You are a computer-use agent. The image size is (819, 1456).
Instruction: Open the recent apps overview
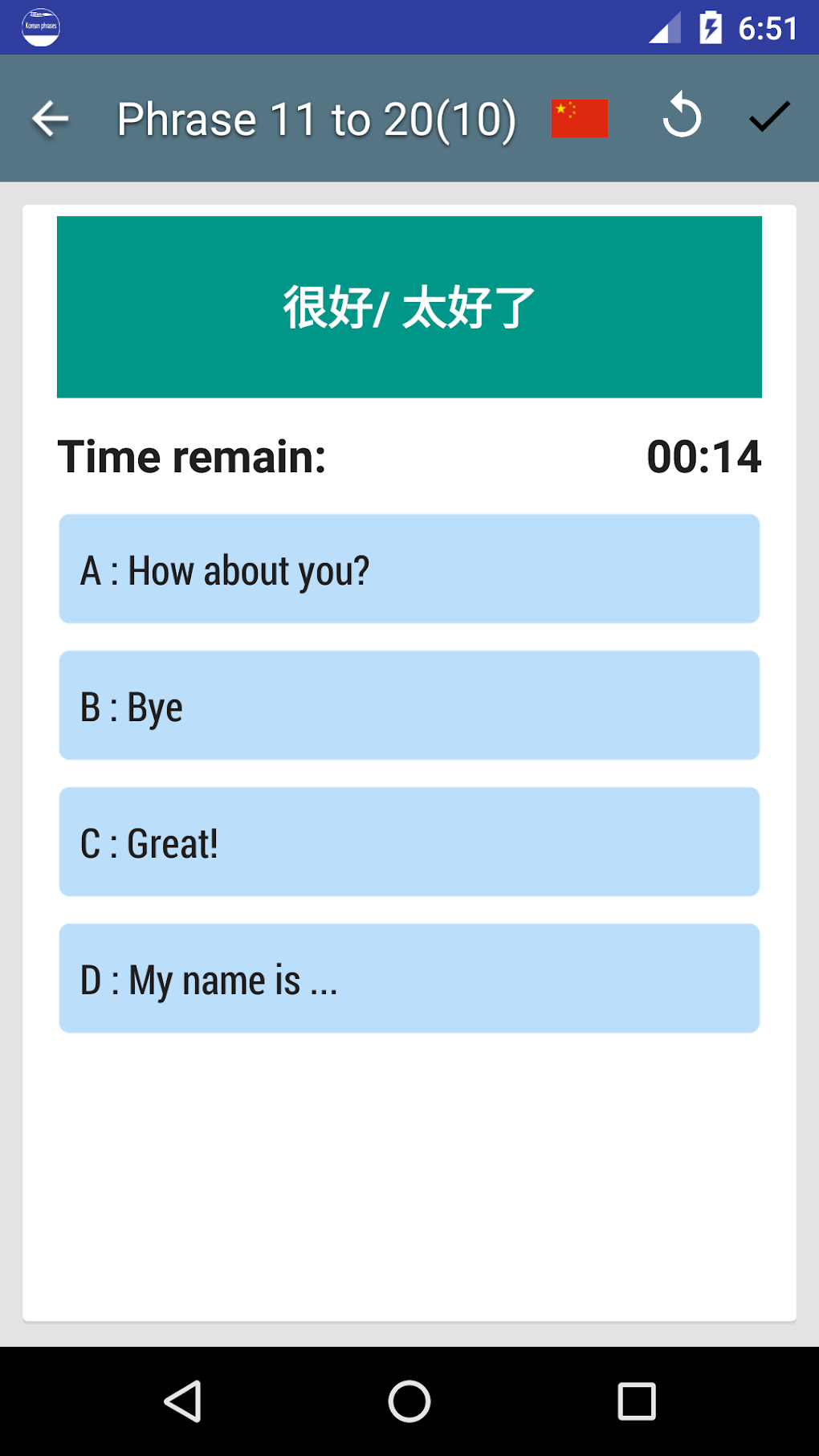click(637, 1401)
